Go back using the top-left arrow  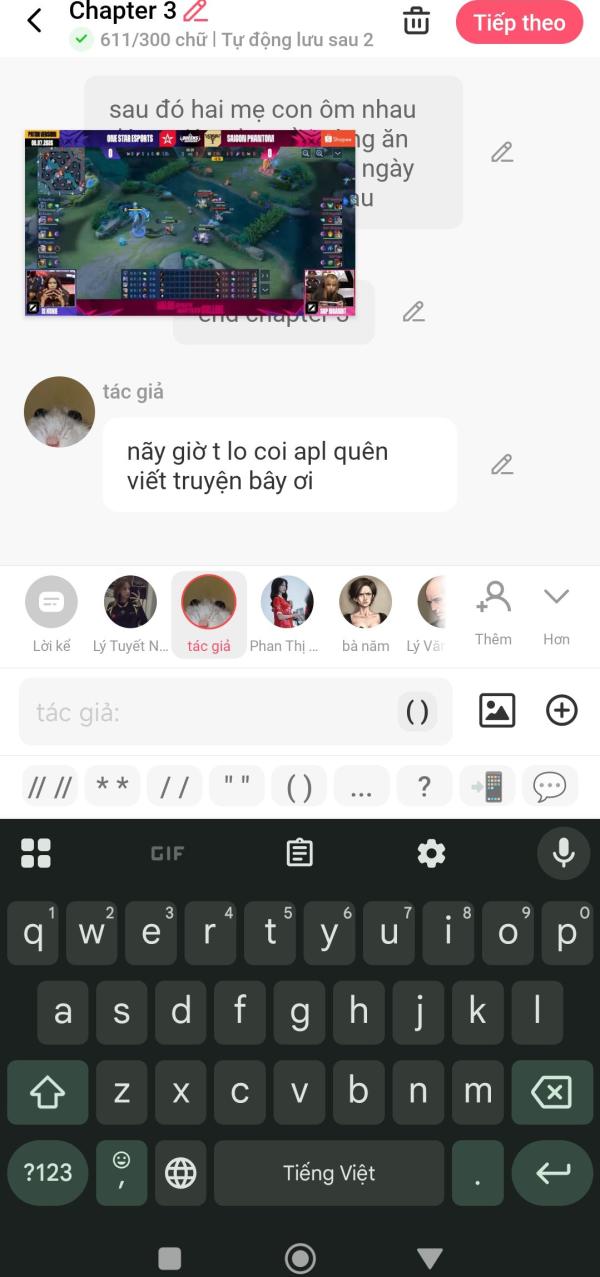click(35, 21)
